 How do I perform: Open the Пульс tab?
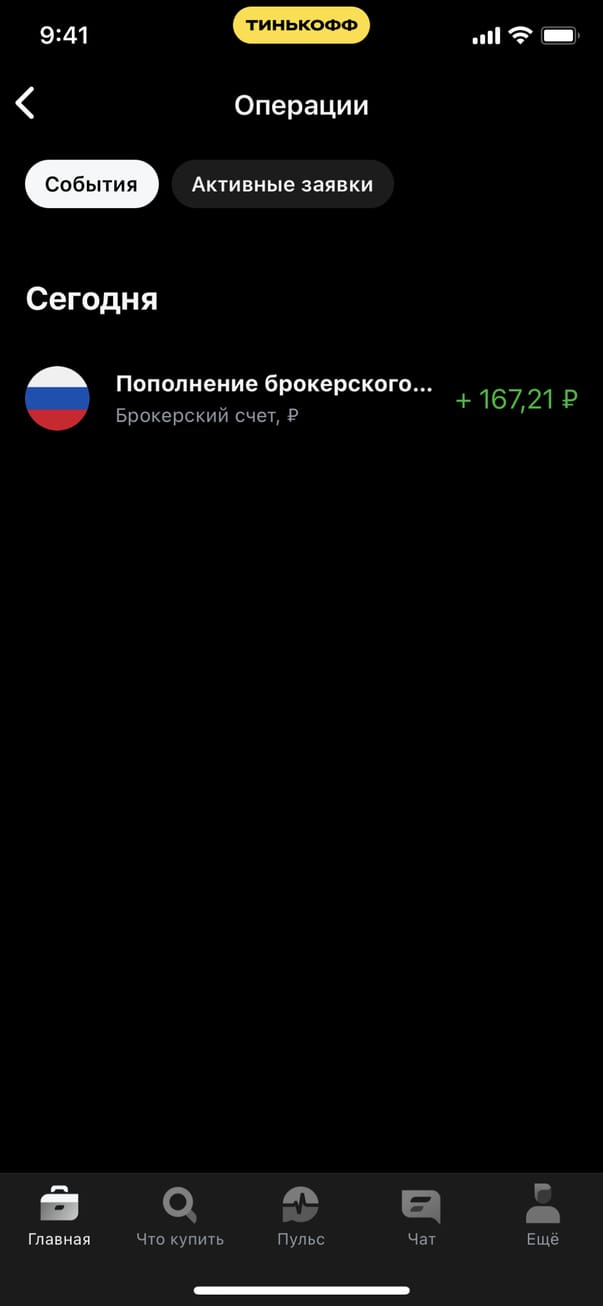click(301, 1214)
